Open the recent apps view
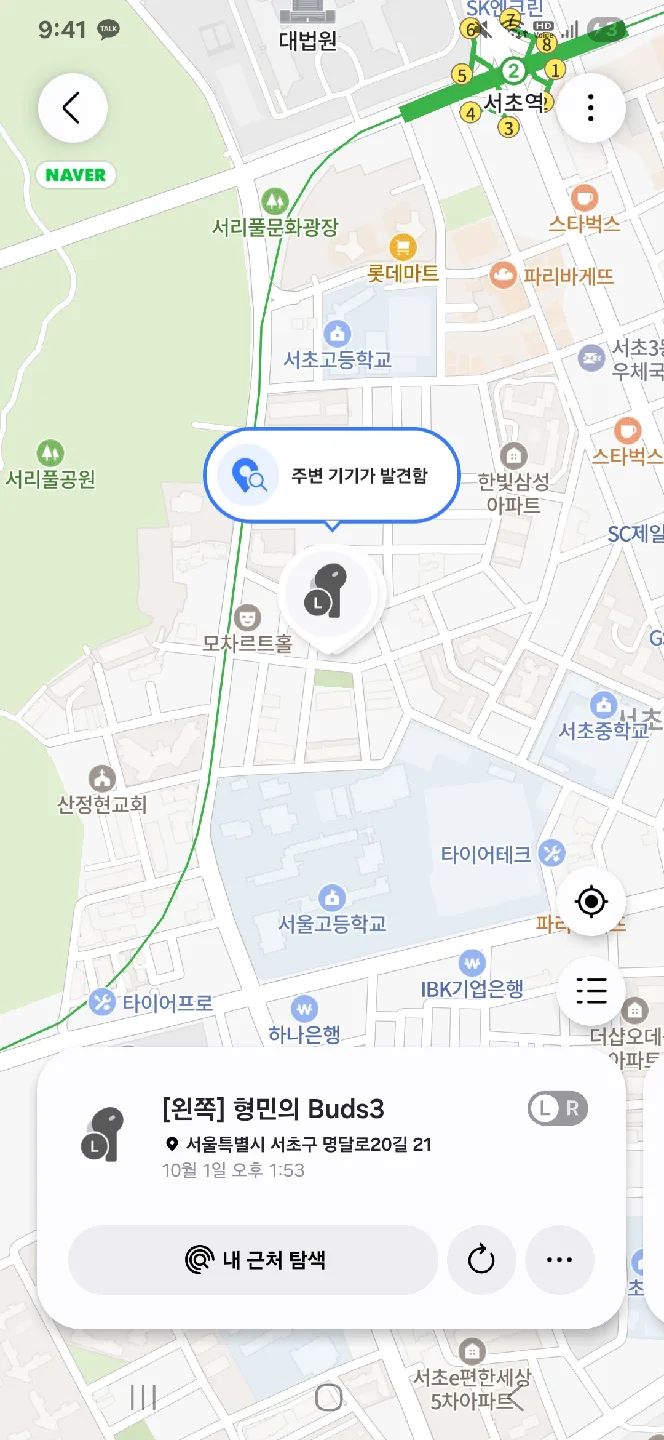664x1440 pixels. (x=143, y=1397)
